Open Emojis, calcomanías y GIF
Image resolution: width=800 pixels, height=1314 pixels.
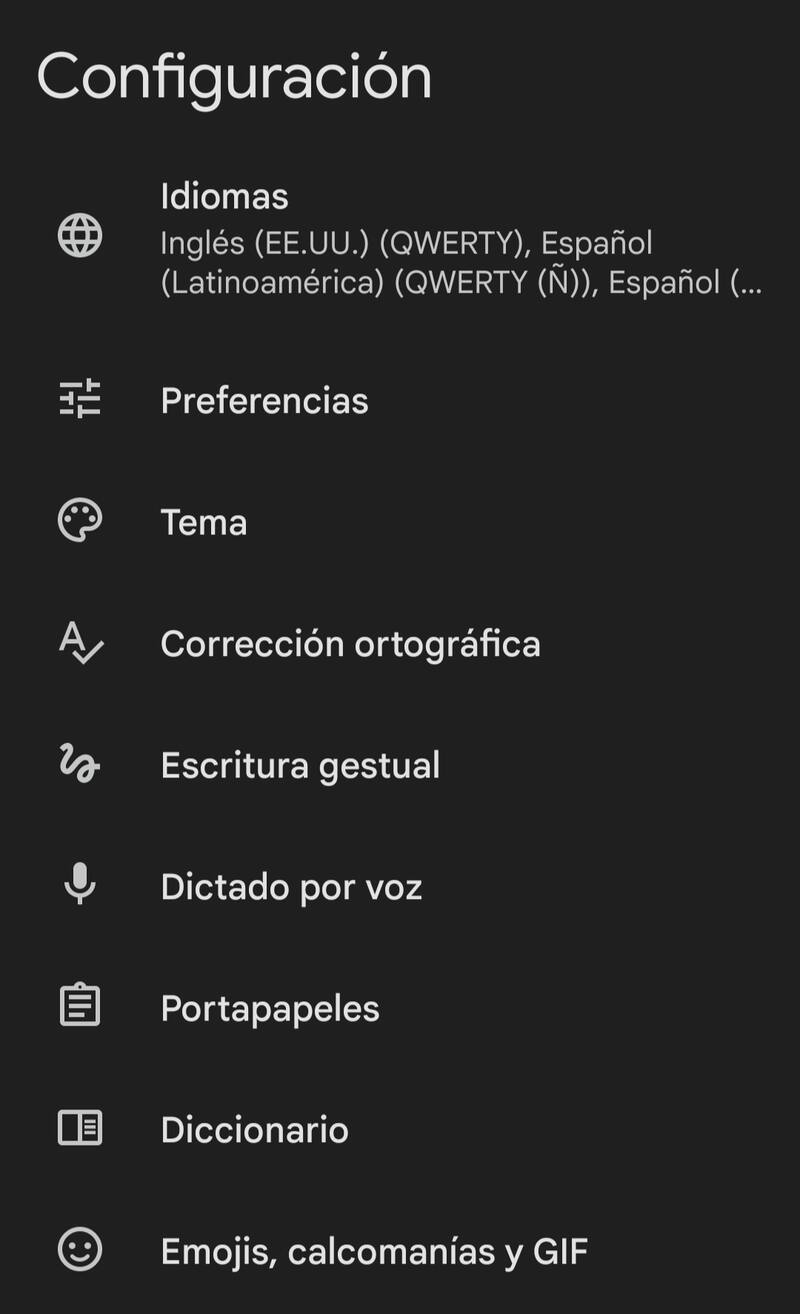(x=400, y=1251)
